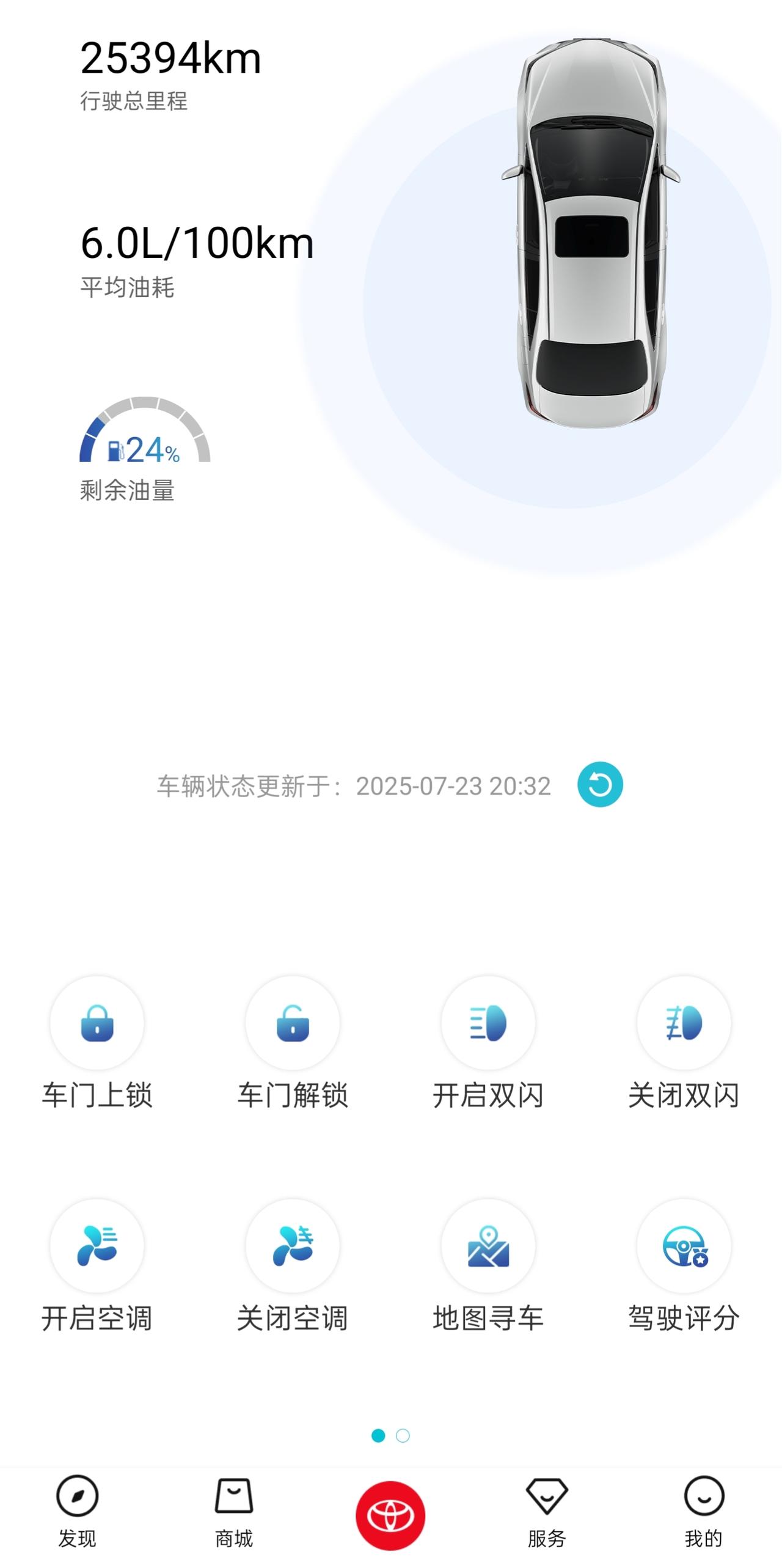Refresh the vehicle status

(600, 784)
